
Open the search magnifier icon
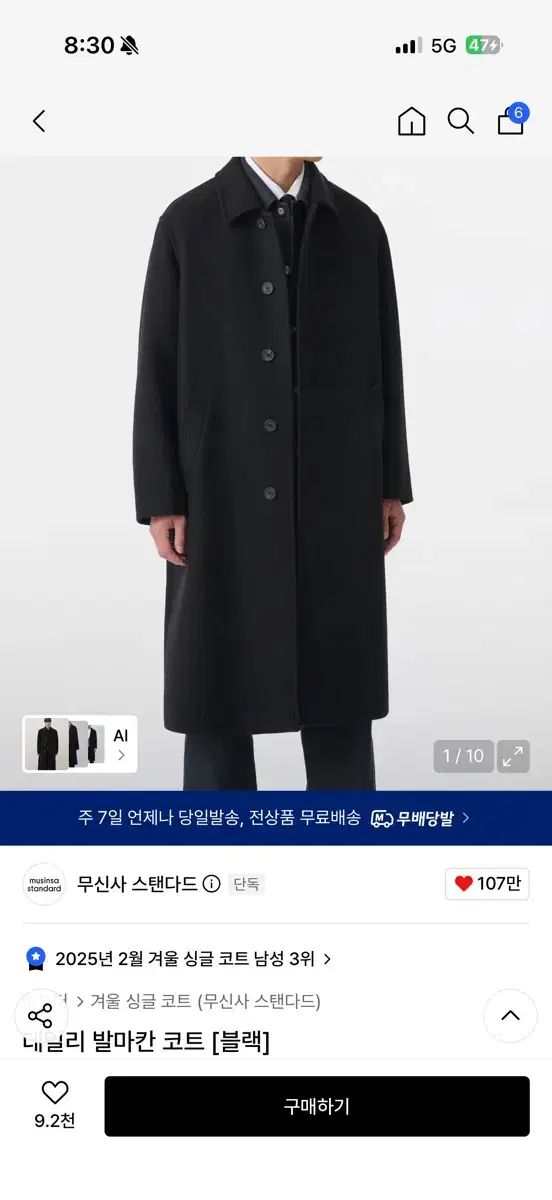(x=460, y=121)
